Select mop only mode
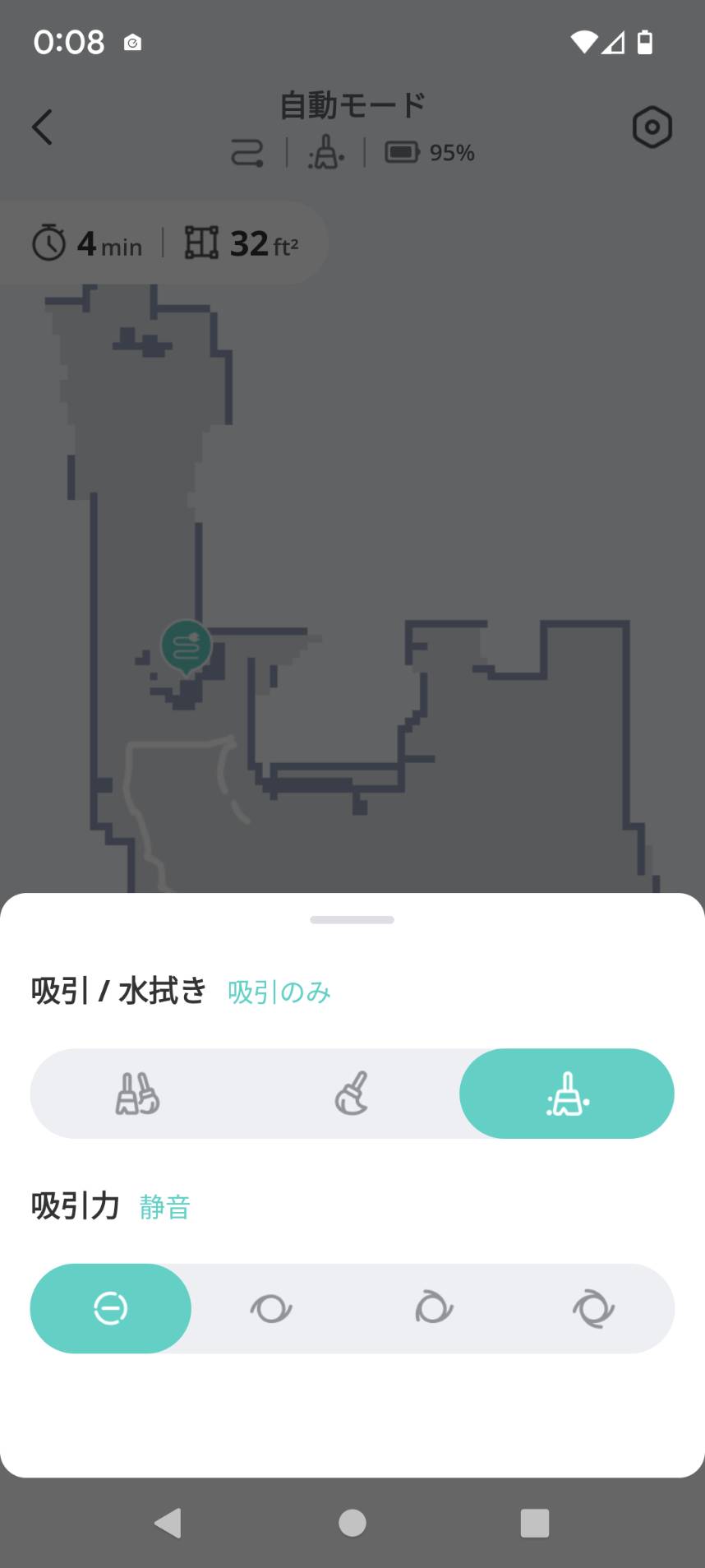The height and width of the screenshot is (1568, 705). point(352,1094)
